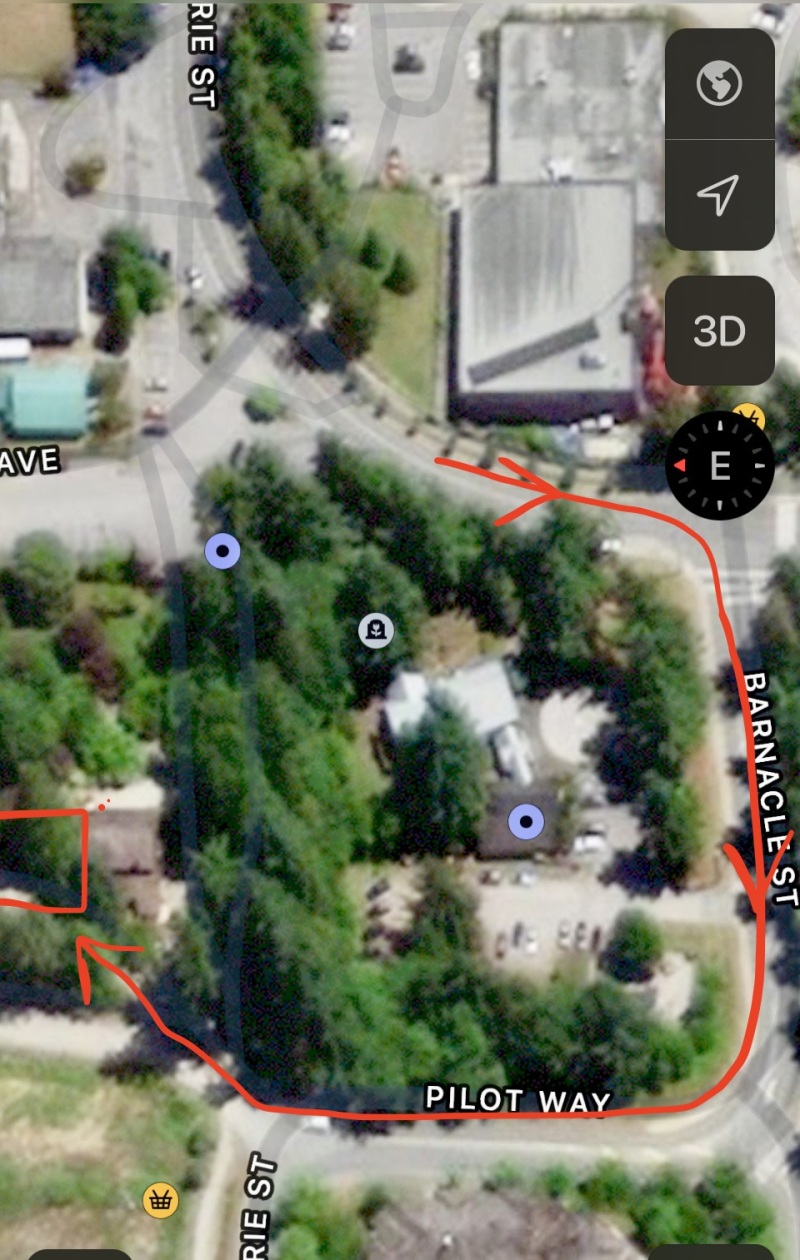The height and width of the screenshot is (1260, 800).
Task: Switch the map to 3D view
Action: pos(719,331)
